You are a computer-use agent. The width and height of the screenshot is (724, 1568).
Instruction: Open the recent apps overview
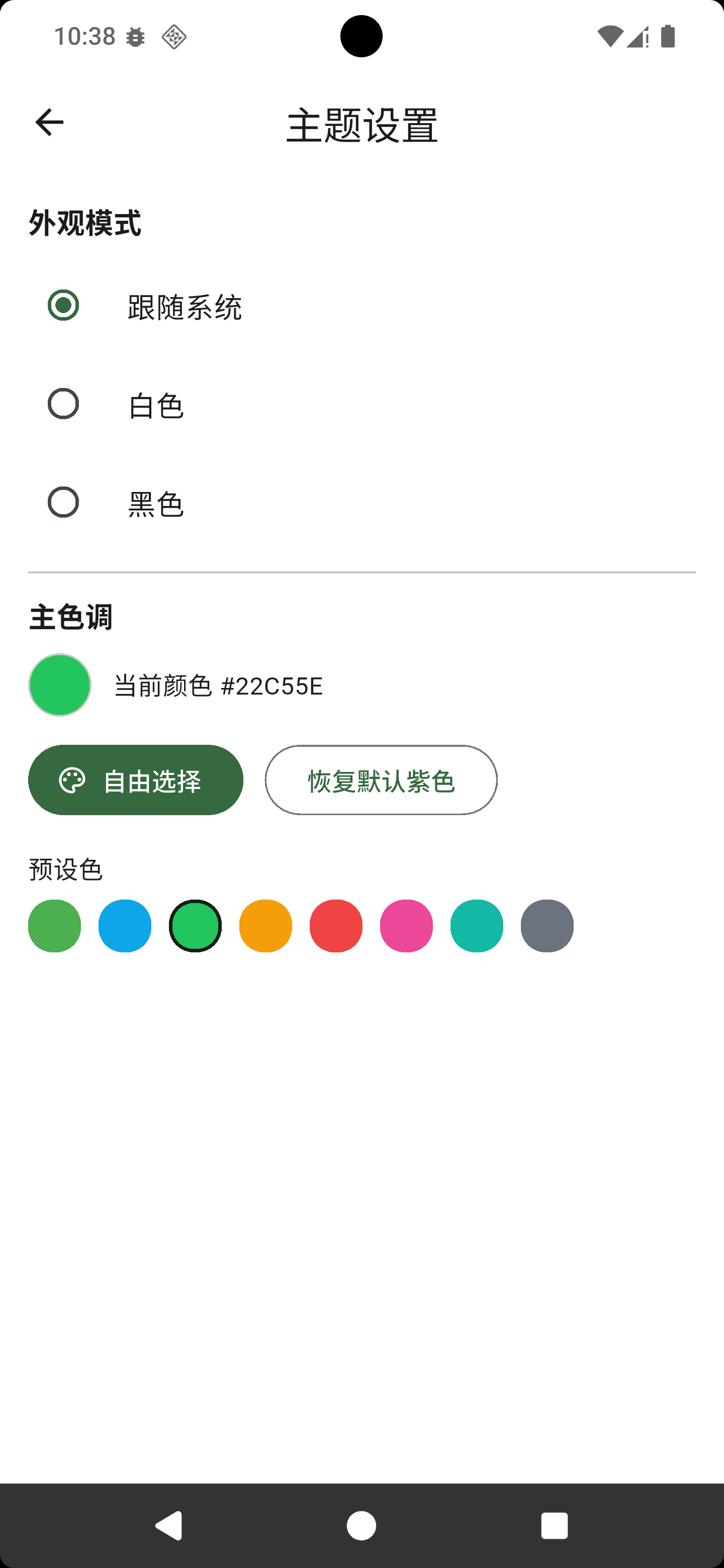tap(554, 1526)
